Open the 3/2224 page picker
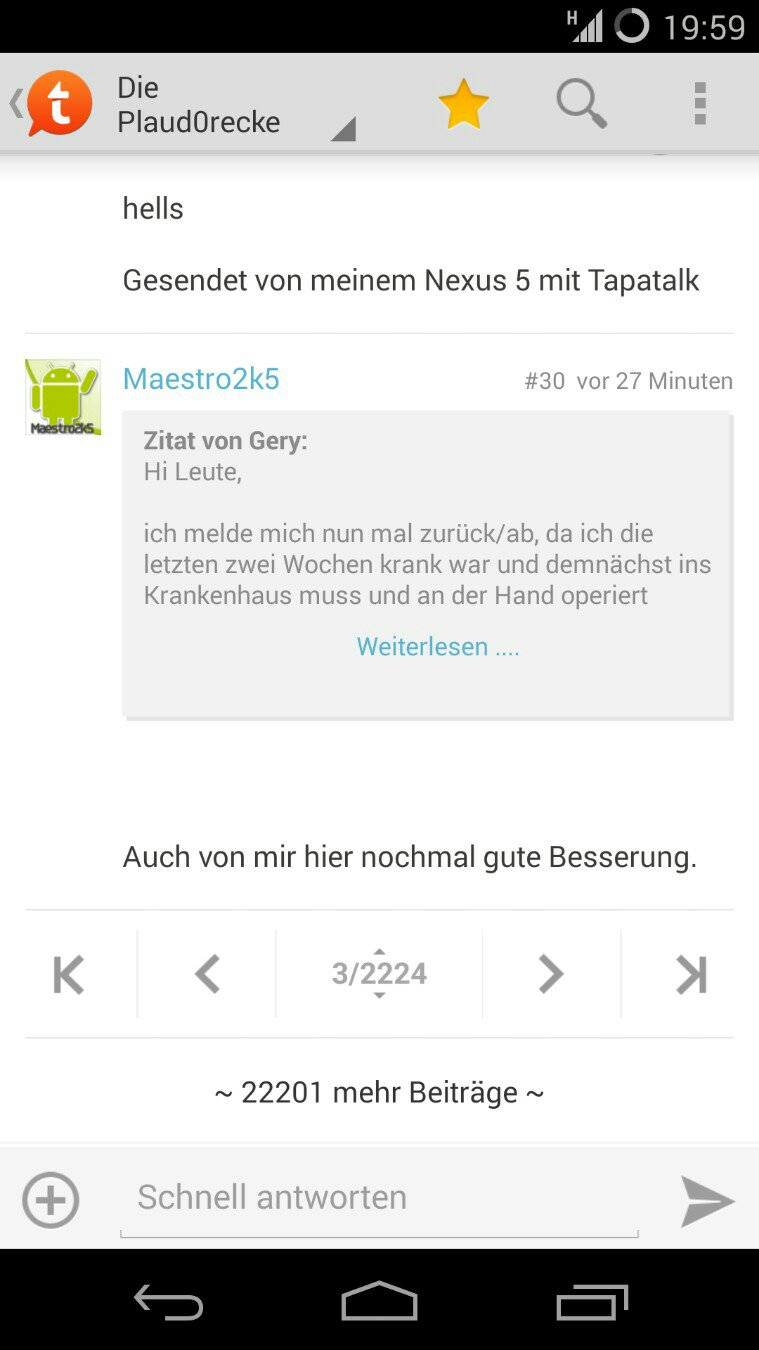The width and height of the screenshot is (759, 1350). pos(379,974)
